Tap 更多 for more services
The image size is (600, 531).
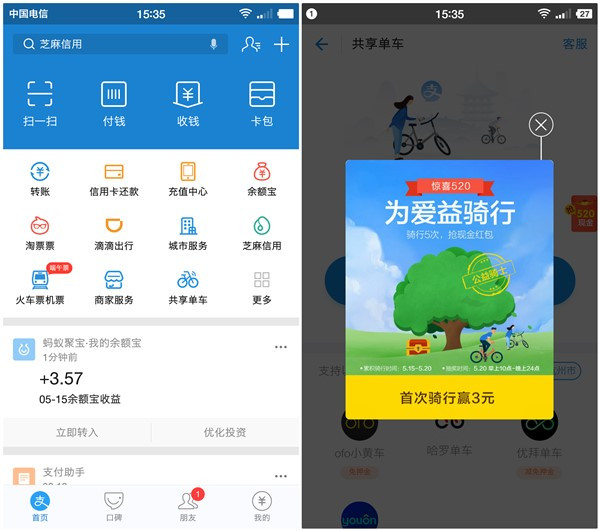coord(262,287)
